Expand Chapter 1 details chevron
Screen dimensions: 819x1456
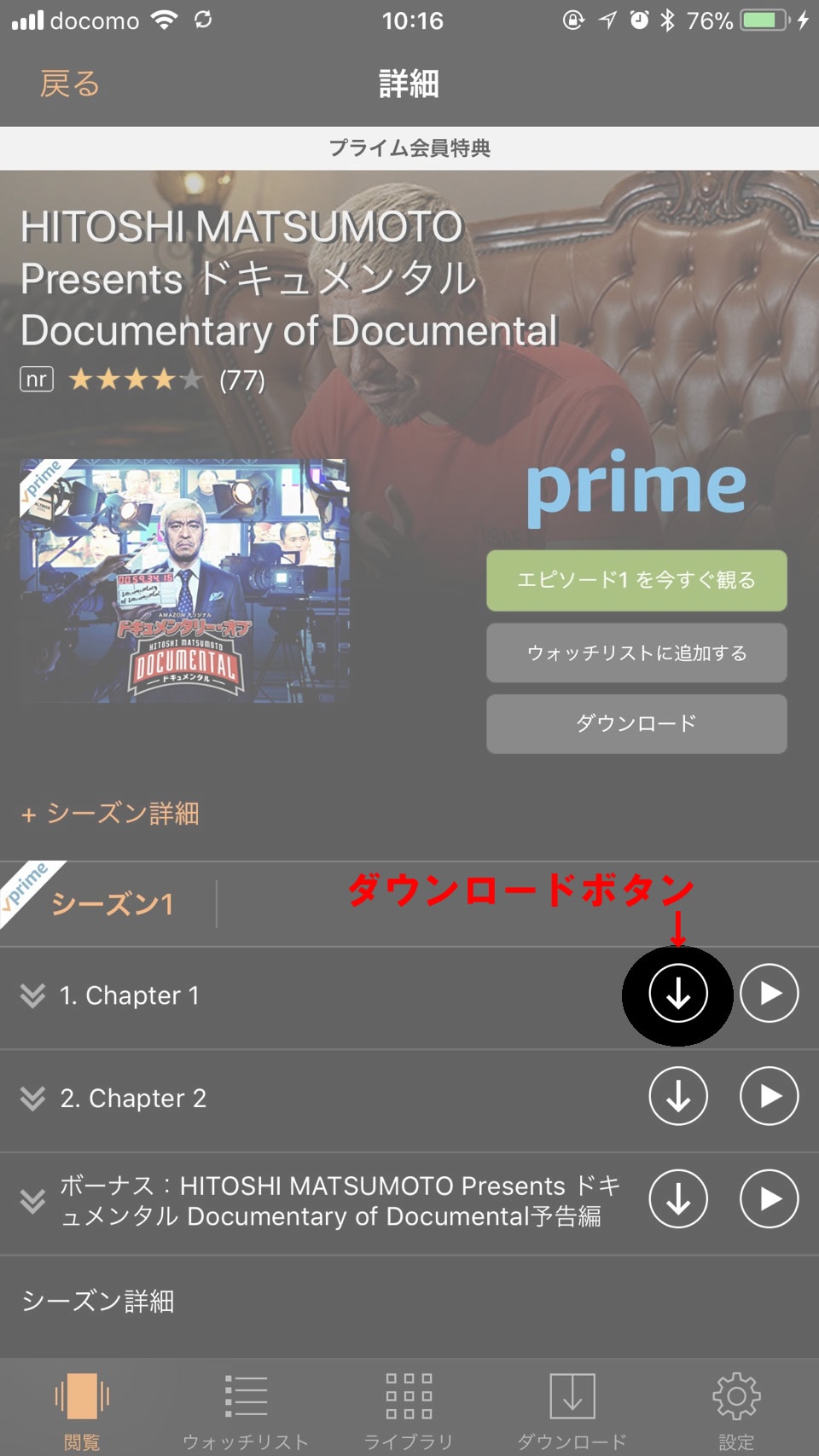coord(32,995)
